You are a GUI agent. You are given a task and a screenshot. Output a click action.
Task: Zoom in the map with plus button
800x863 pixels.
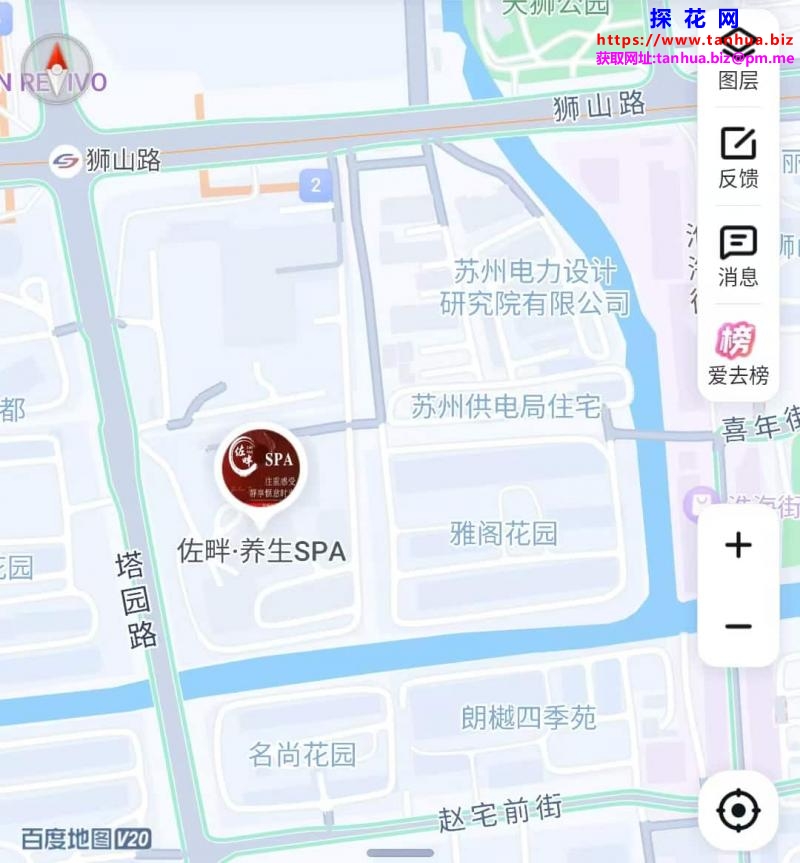738,545
